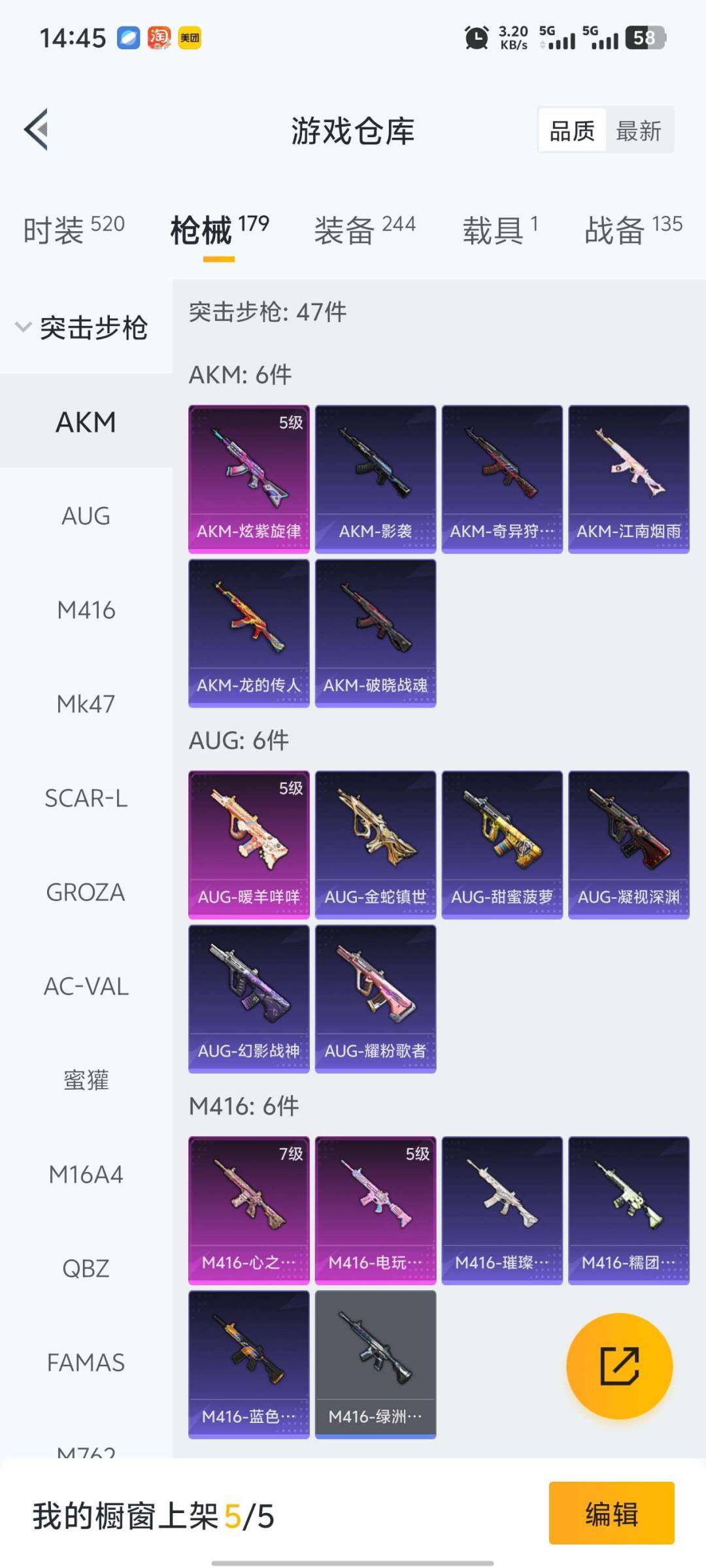
Task: Switch to the 时装 tab
Action: pos(73,230)
